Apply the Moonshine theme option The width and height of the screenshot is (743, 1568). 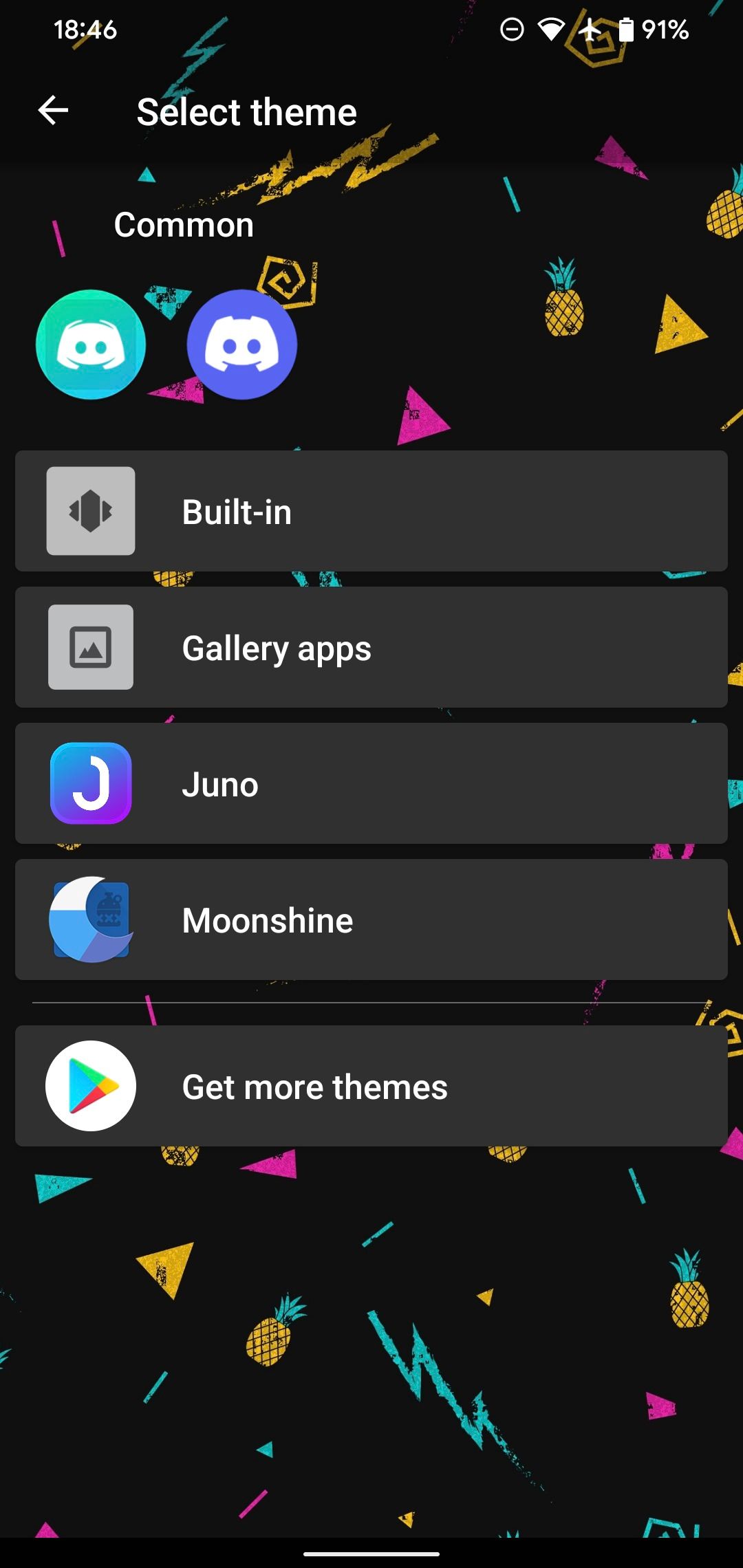click(371, 919)
